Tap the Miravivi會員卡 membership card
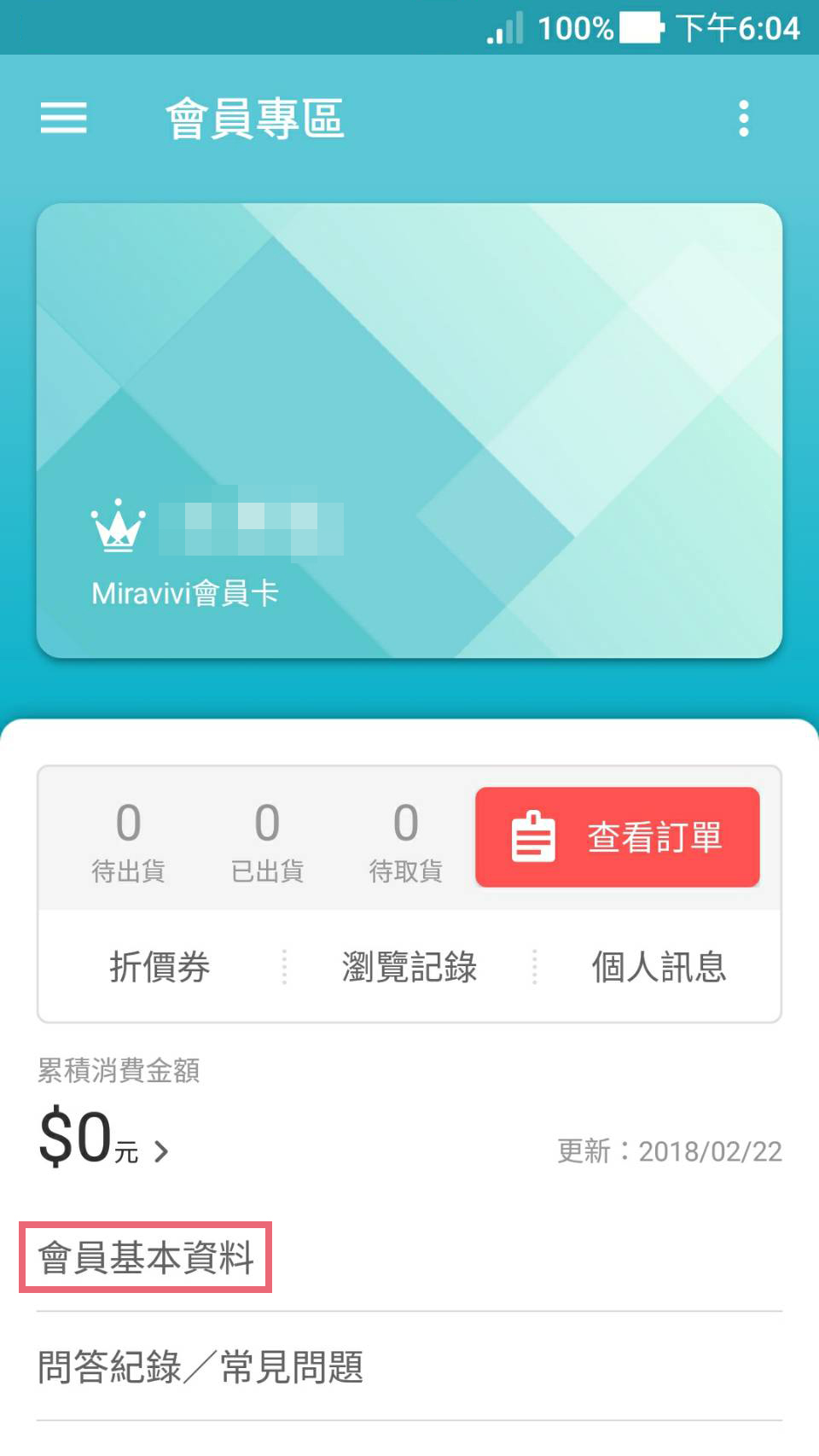The width and height of the screenshot is (819, 1456). tap(409, 430)
